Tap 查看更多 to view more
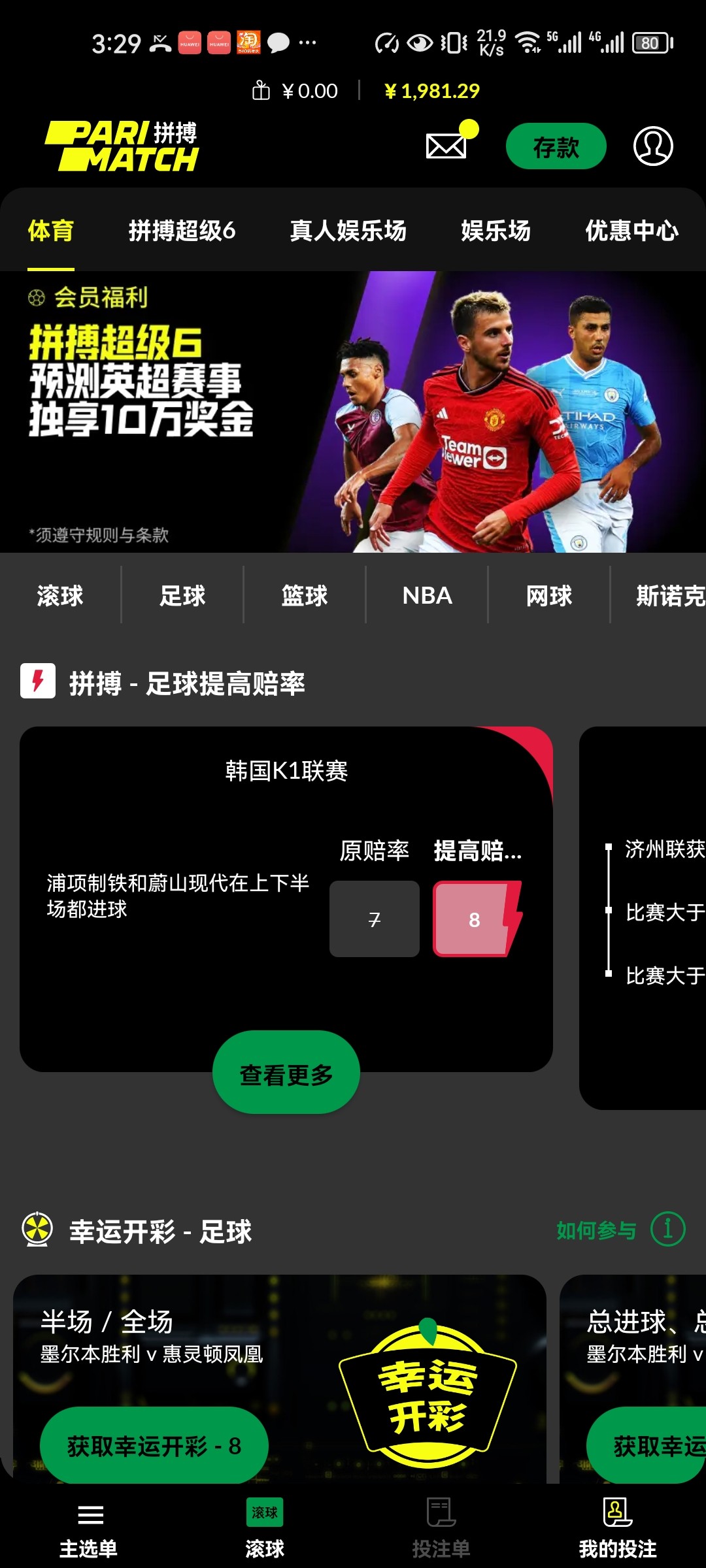The width and height of the screenshot is (706, 1568). pos(286,1074)
